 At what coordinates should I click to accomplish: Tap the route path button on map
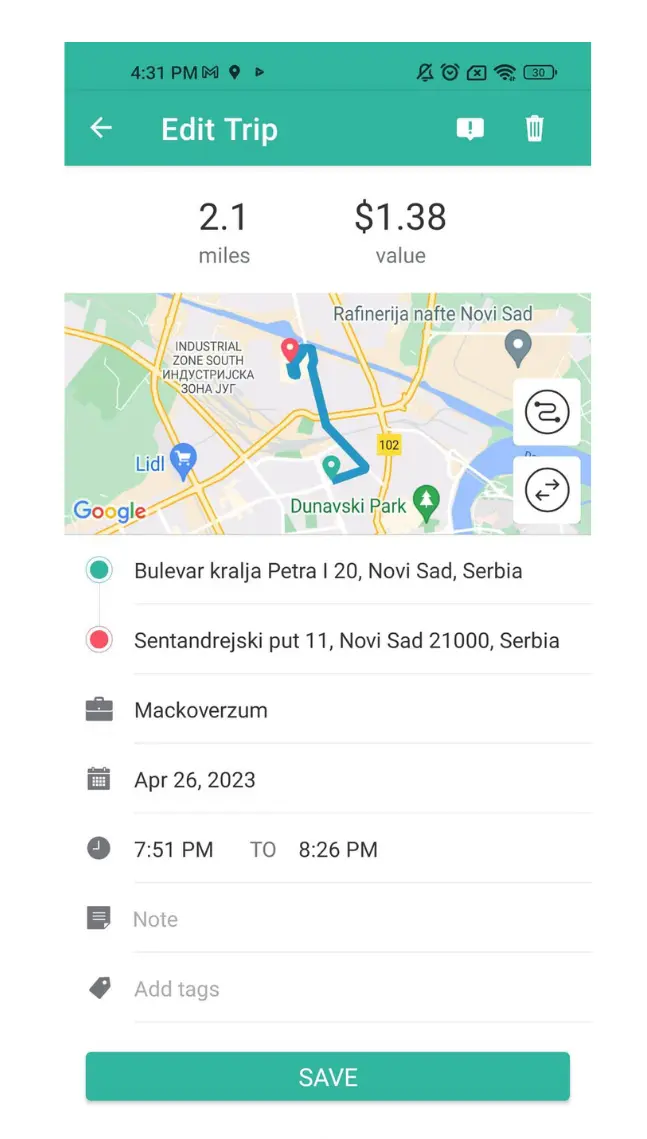pos(547,412)
